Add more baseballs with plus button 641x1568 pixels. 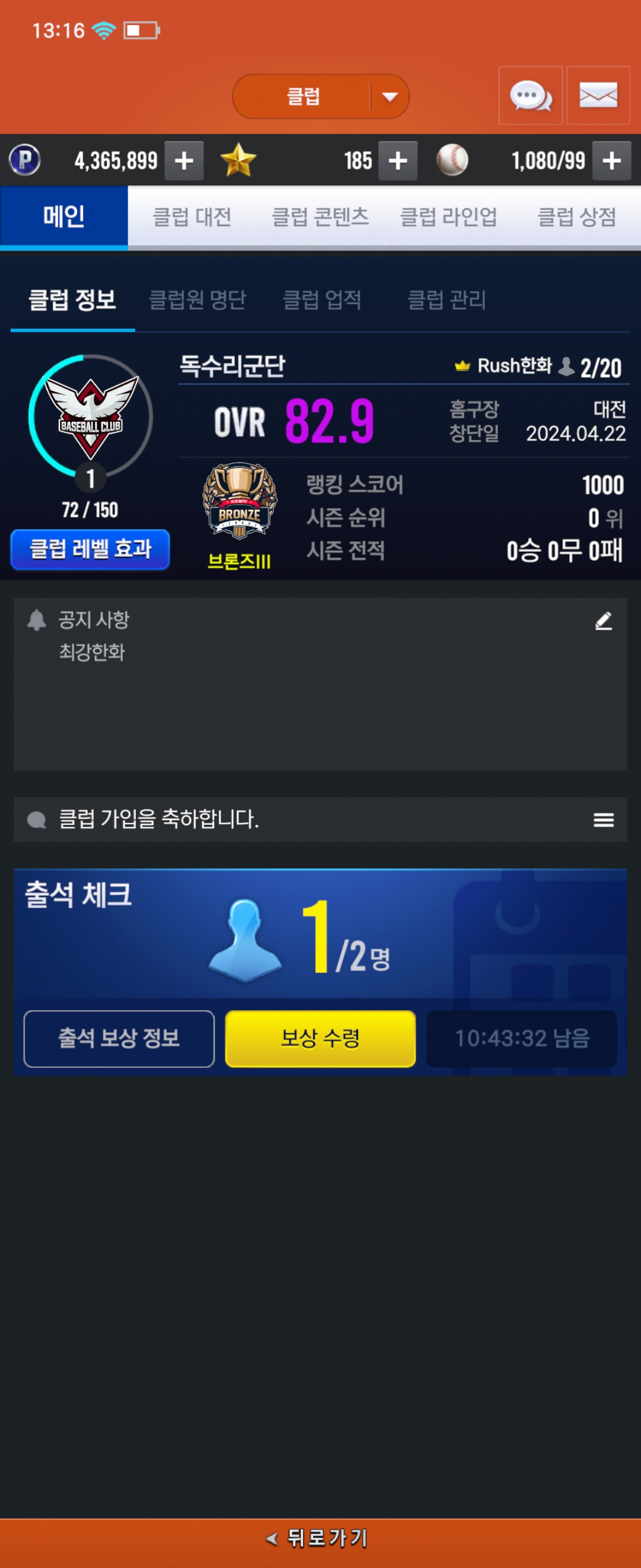(611, 161)
